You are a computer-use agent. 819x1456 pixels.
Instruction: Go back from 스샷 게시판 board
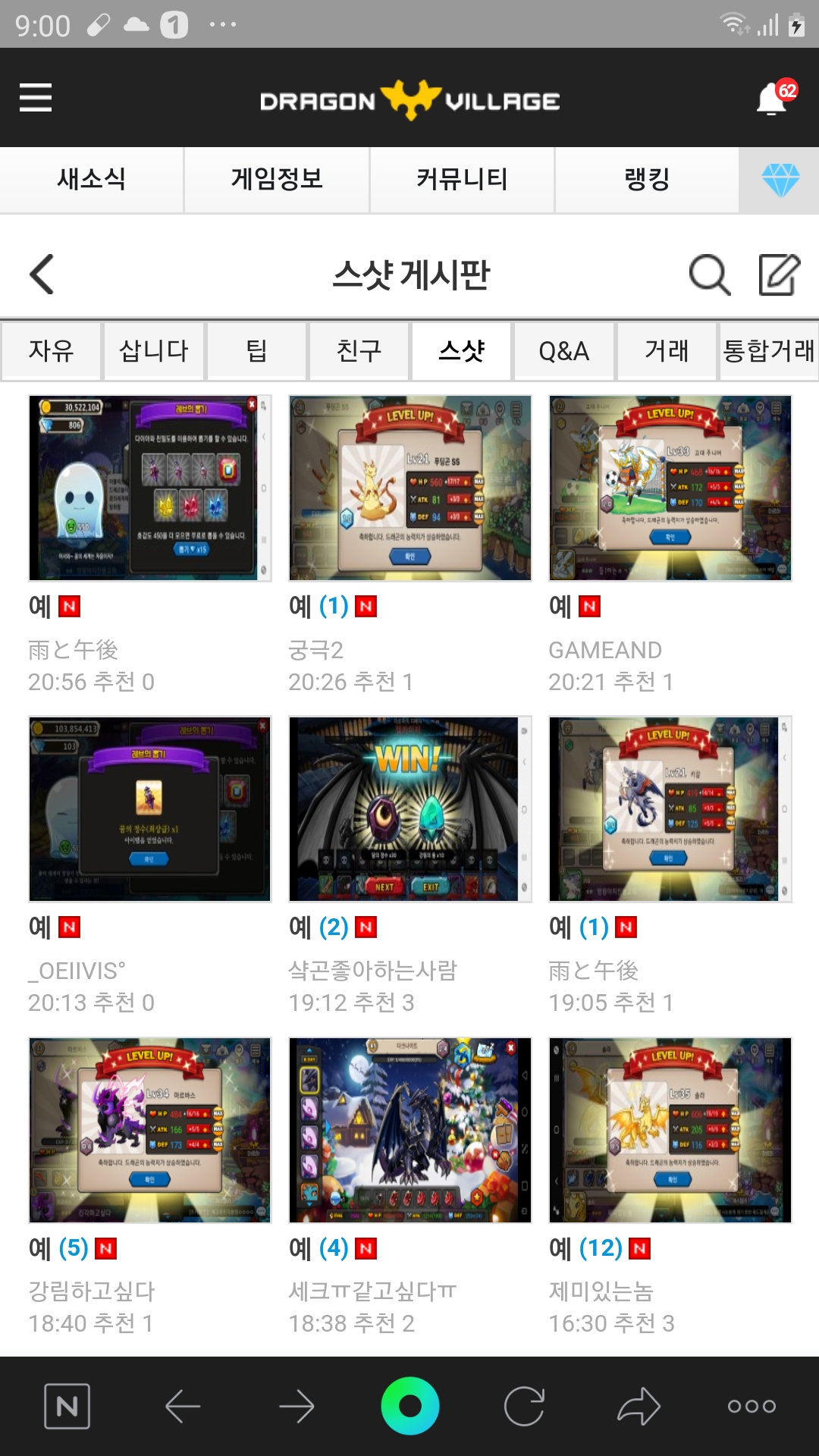[x=42, y=274]
